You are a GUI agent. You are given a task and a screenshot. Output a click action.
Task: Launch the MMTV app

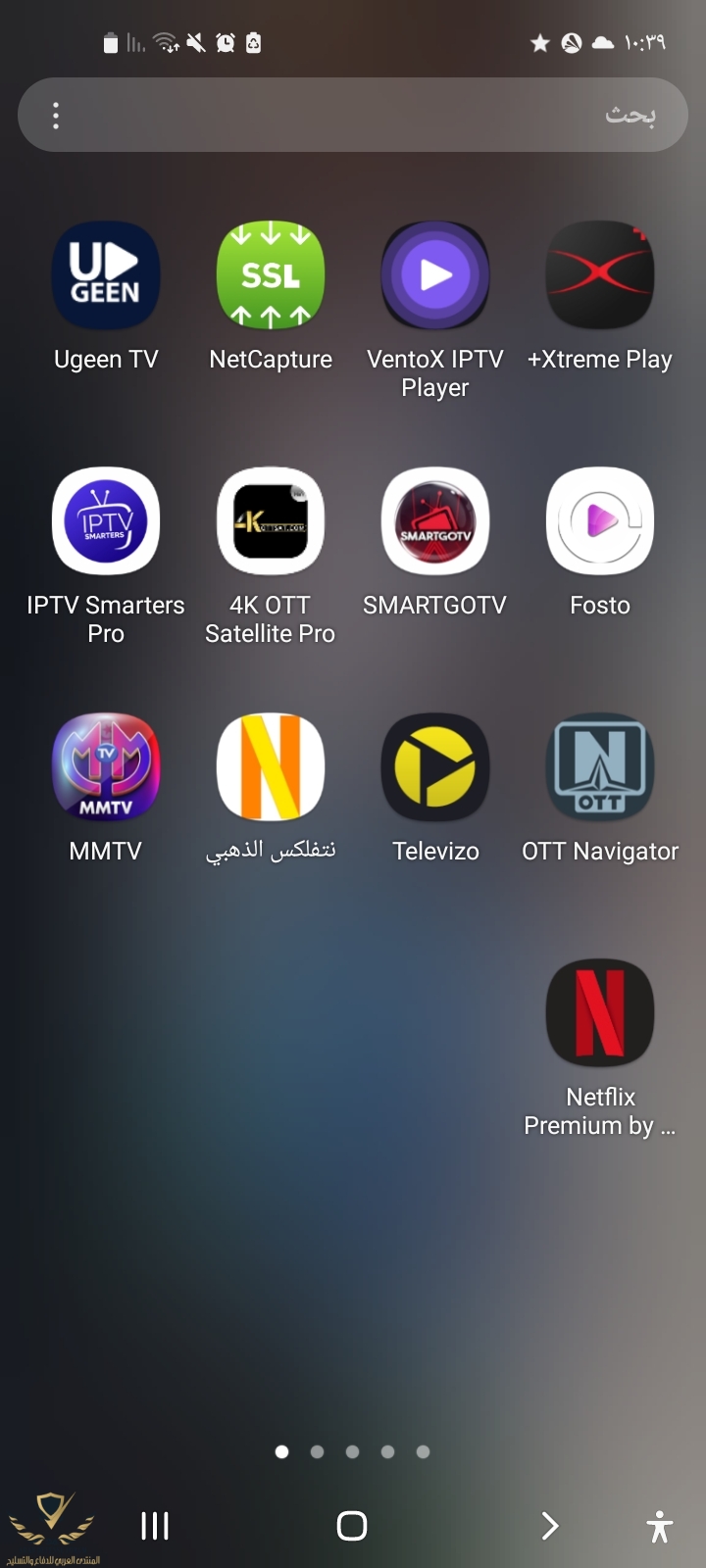pyautogui.click(x=106, y=767)
